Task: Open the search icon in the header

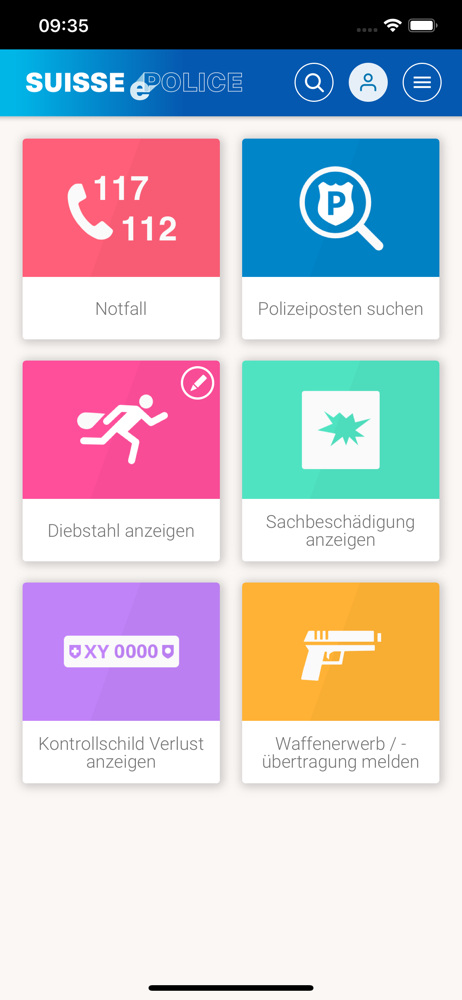Action: pyautogui.click(x=313, y=83)
